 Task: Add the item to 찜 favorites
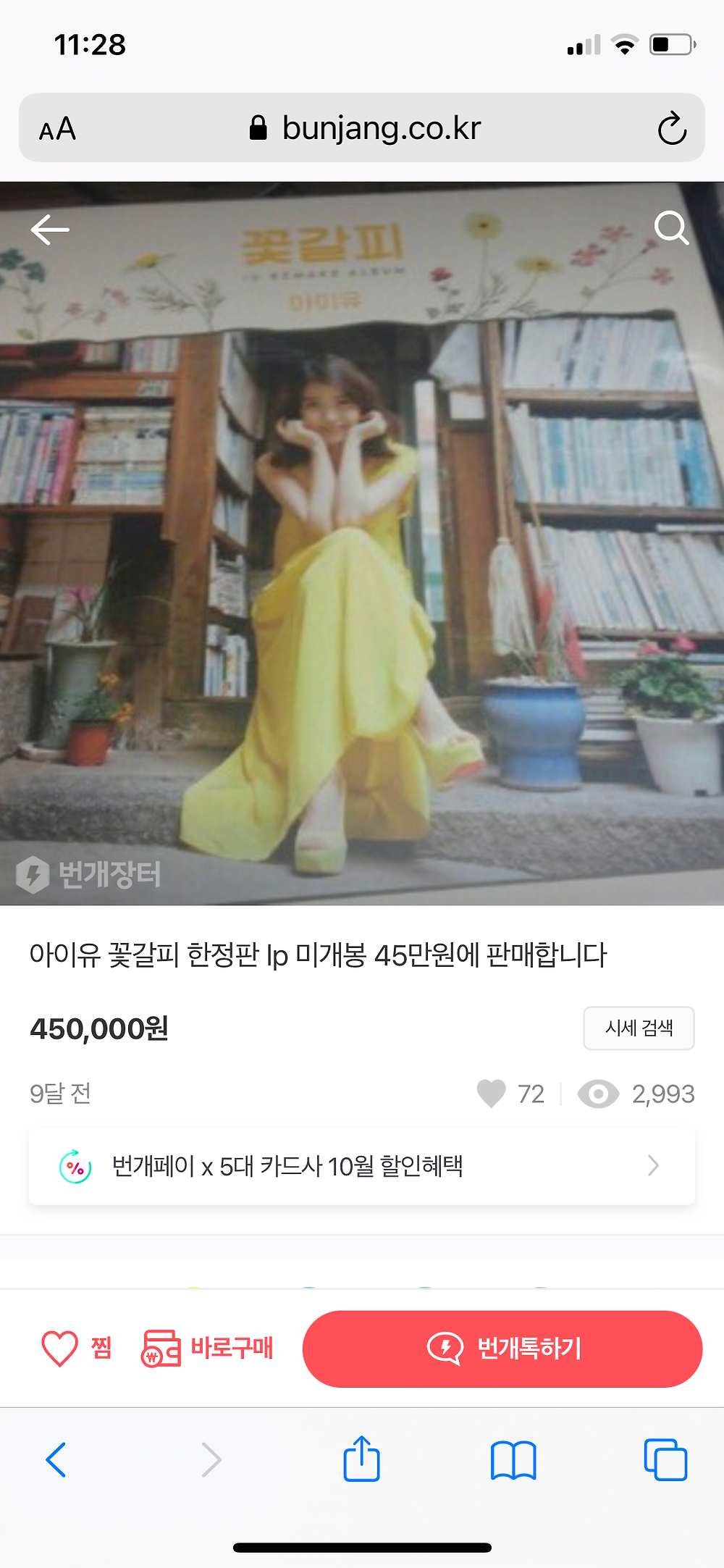point(77,1349)
